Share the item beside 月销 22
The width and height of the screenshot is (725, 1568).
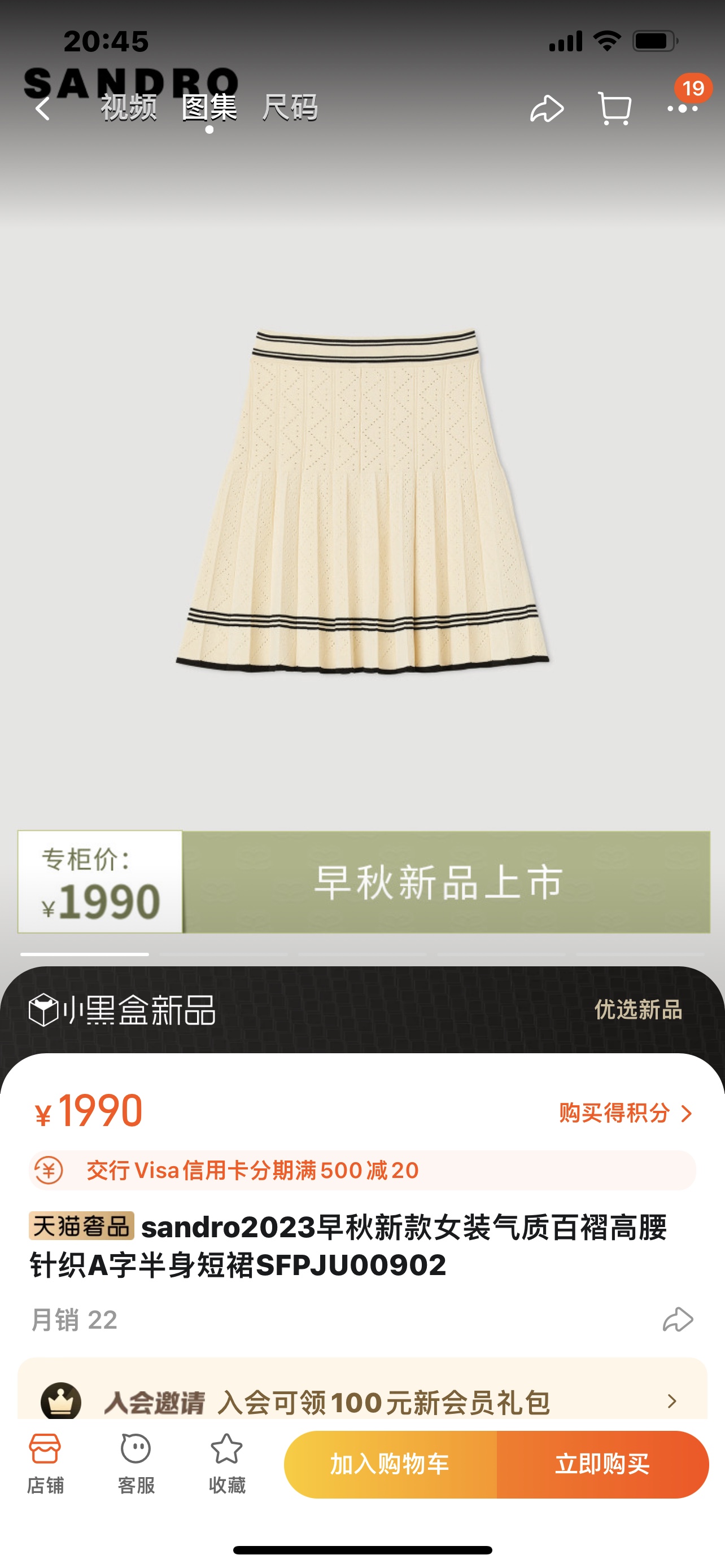(678, 1320)
